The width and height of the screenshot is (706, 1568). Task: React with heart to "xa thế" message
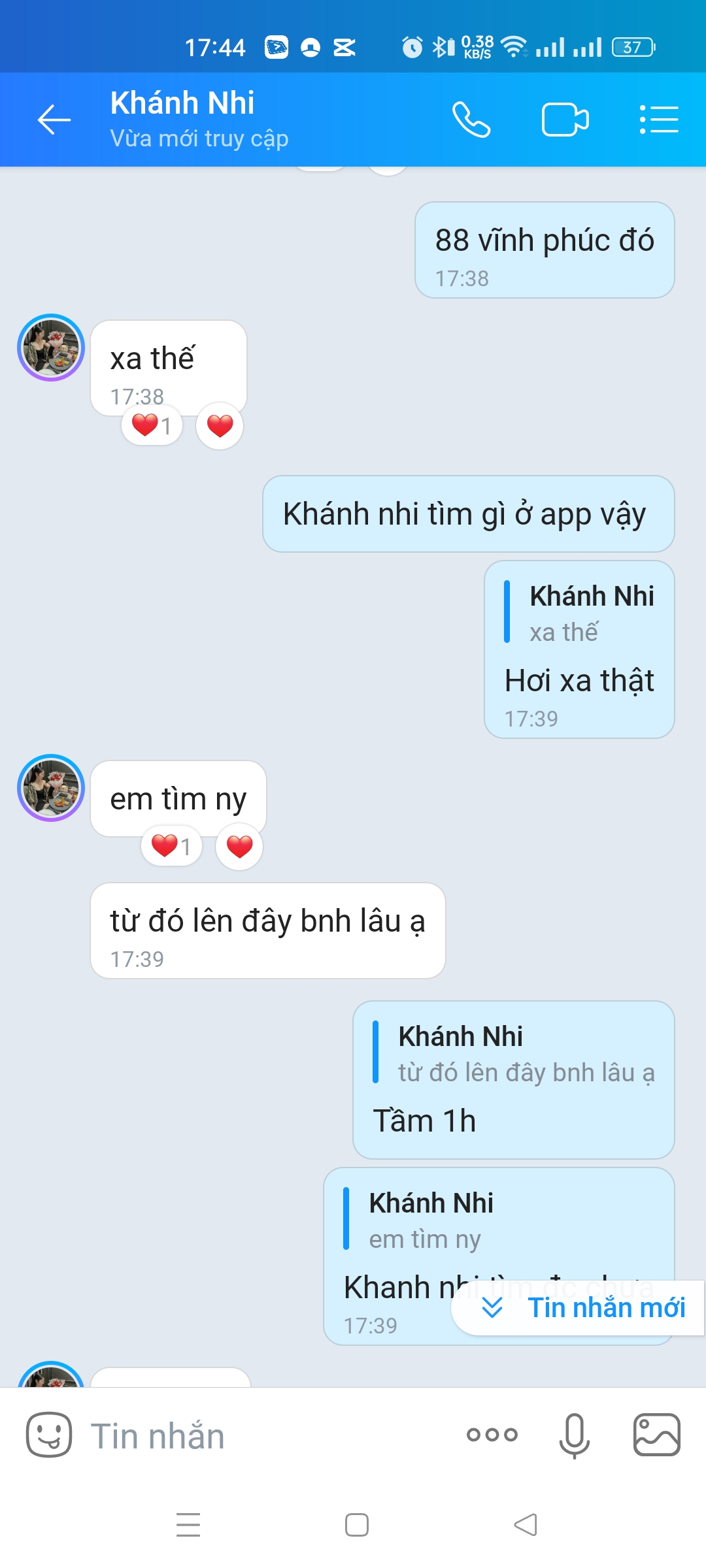point(220,425)
